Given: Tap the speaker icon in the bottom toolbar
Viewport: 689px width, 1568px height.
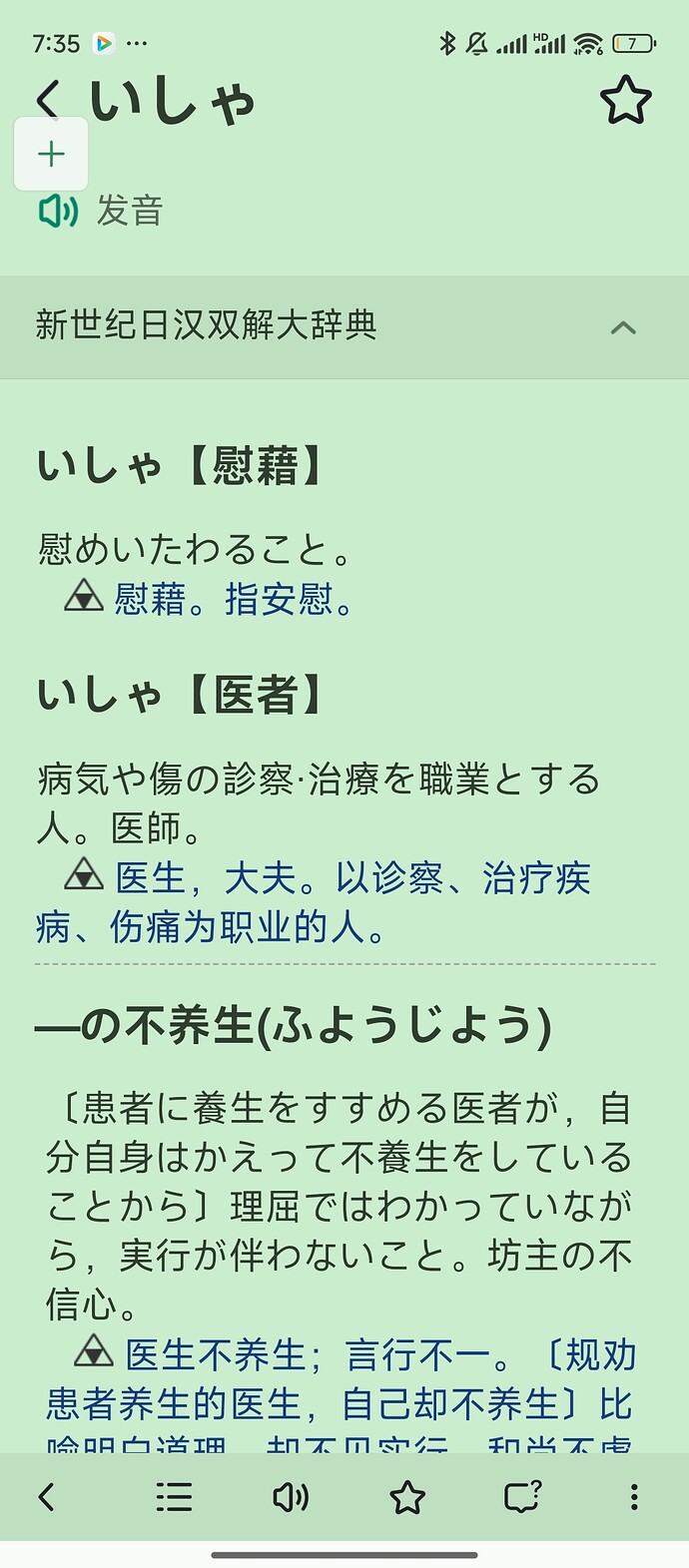Looking at the screenshot, I should tap(291, 1496).
